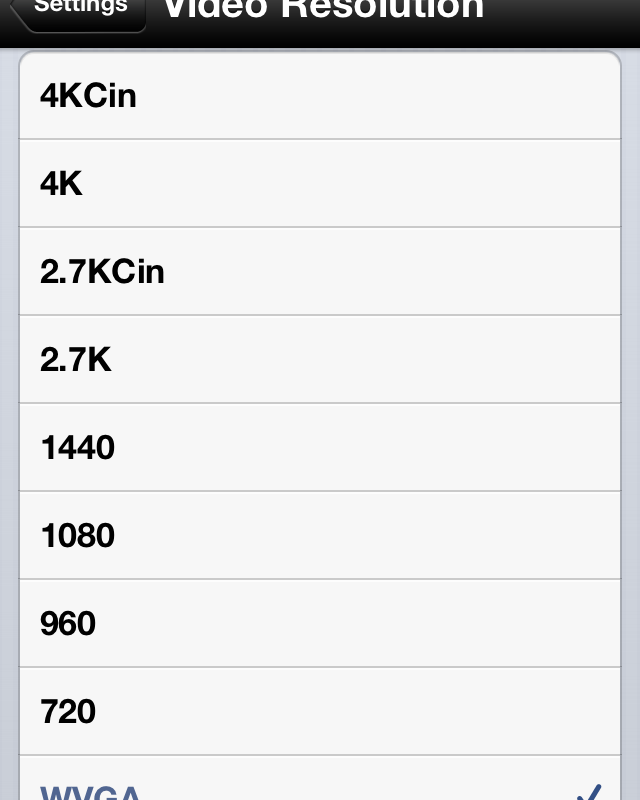Choose the 4K resolution option

coord(320,184)
